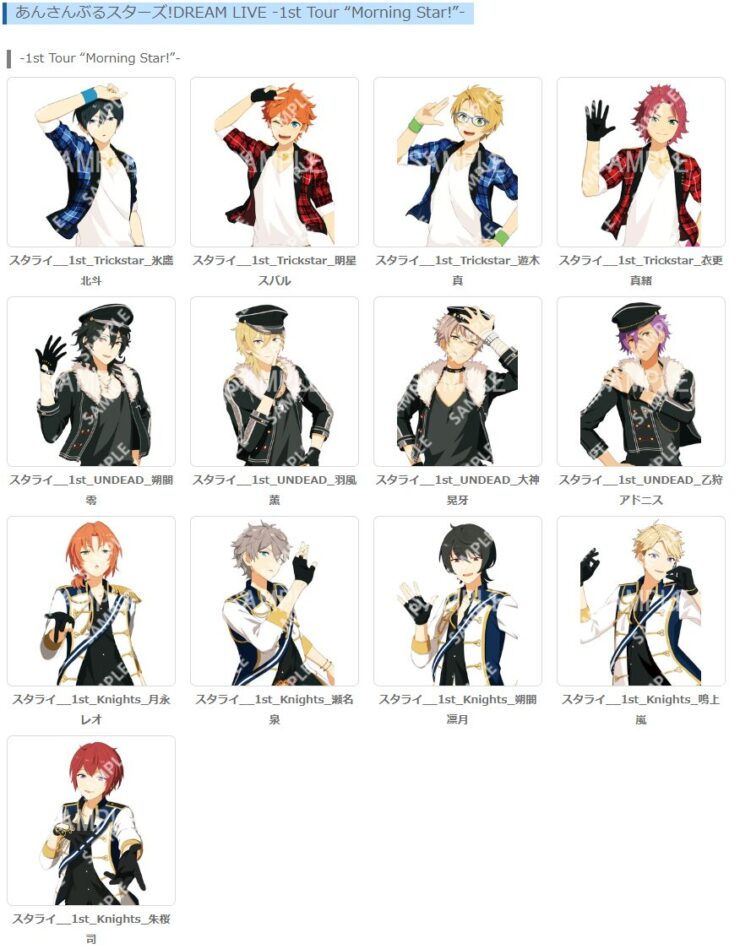Open the Knights 瀬名泉 thumbnail
This screenshot has width=740, height=949.
pos(274,601)
